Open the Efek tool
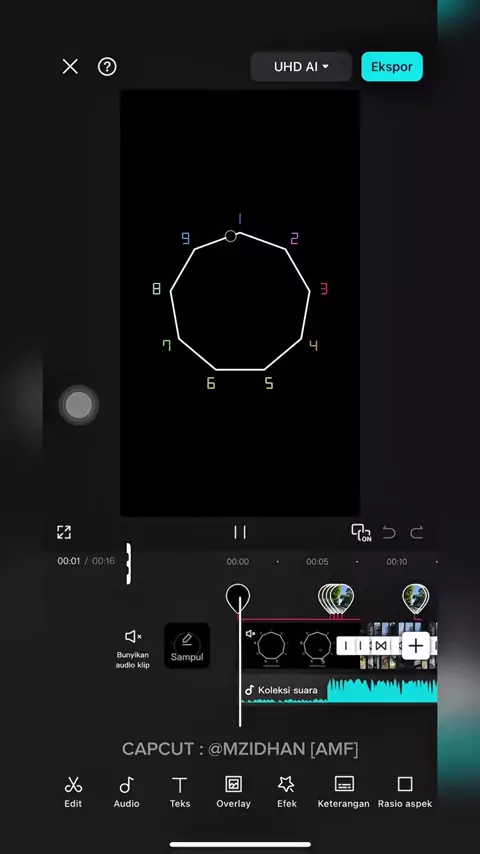480x854 pixels. 287,791
